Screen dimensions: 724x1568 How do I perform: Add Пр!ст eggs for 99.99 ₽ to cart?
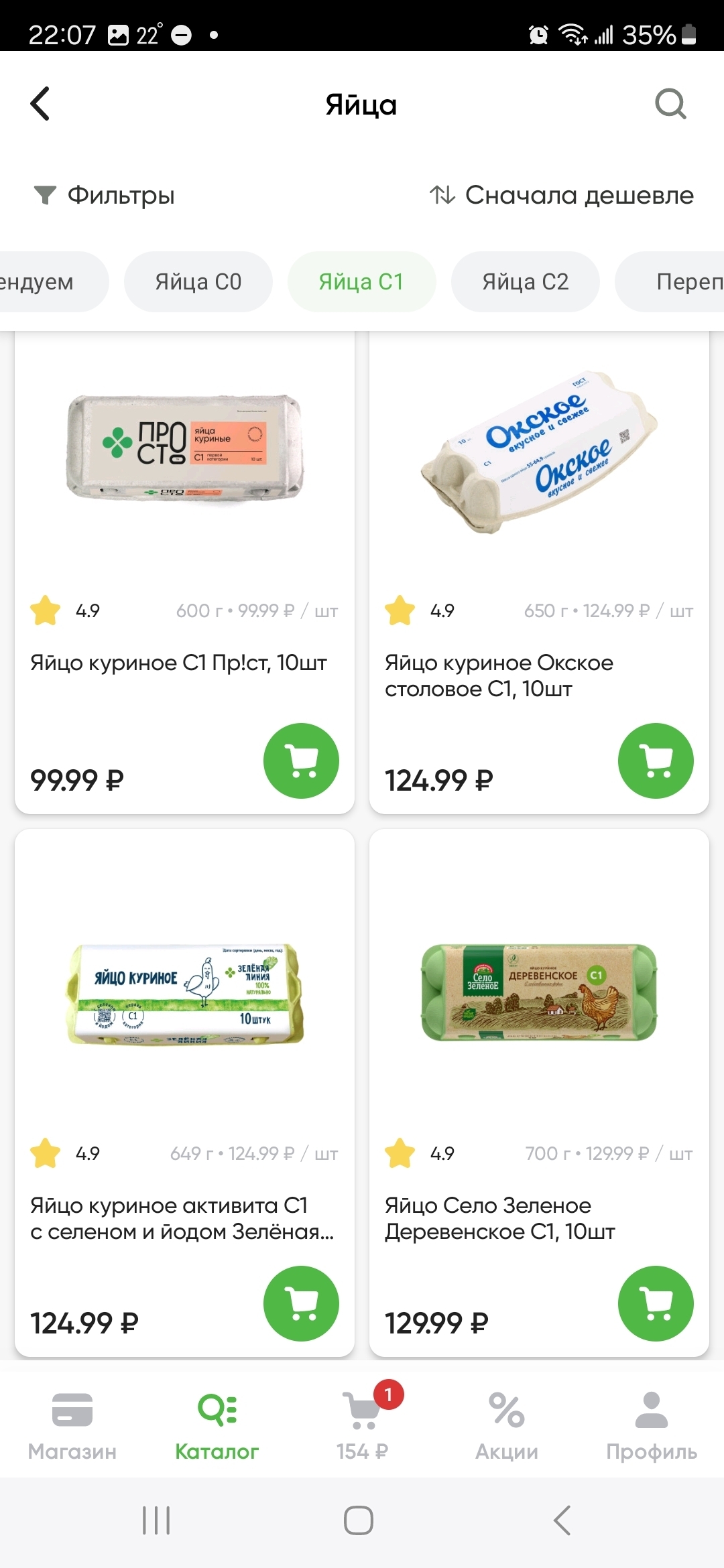[301, 761]
